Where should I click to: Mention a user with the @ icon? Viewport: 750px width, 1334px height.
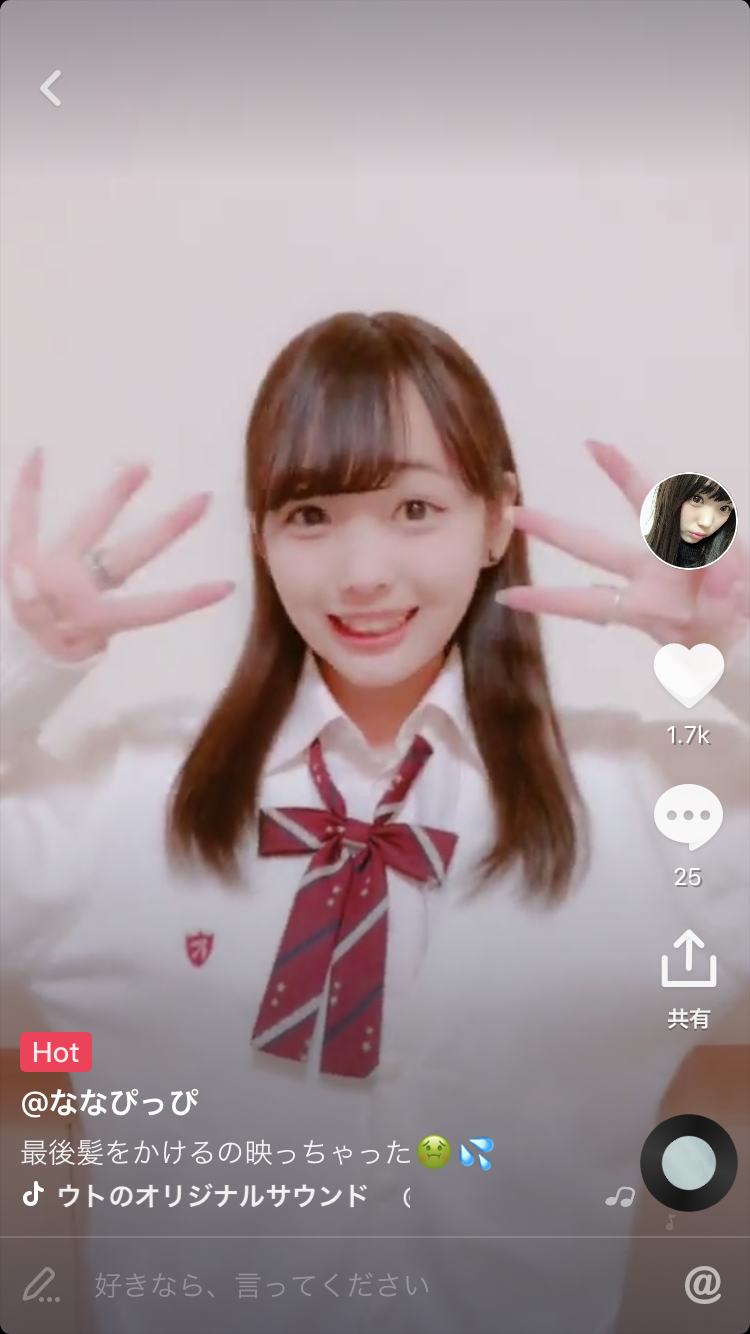point(703,1285)
